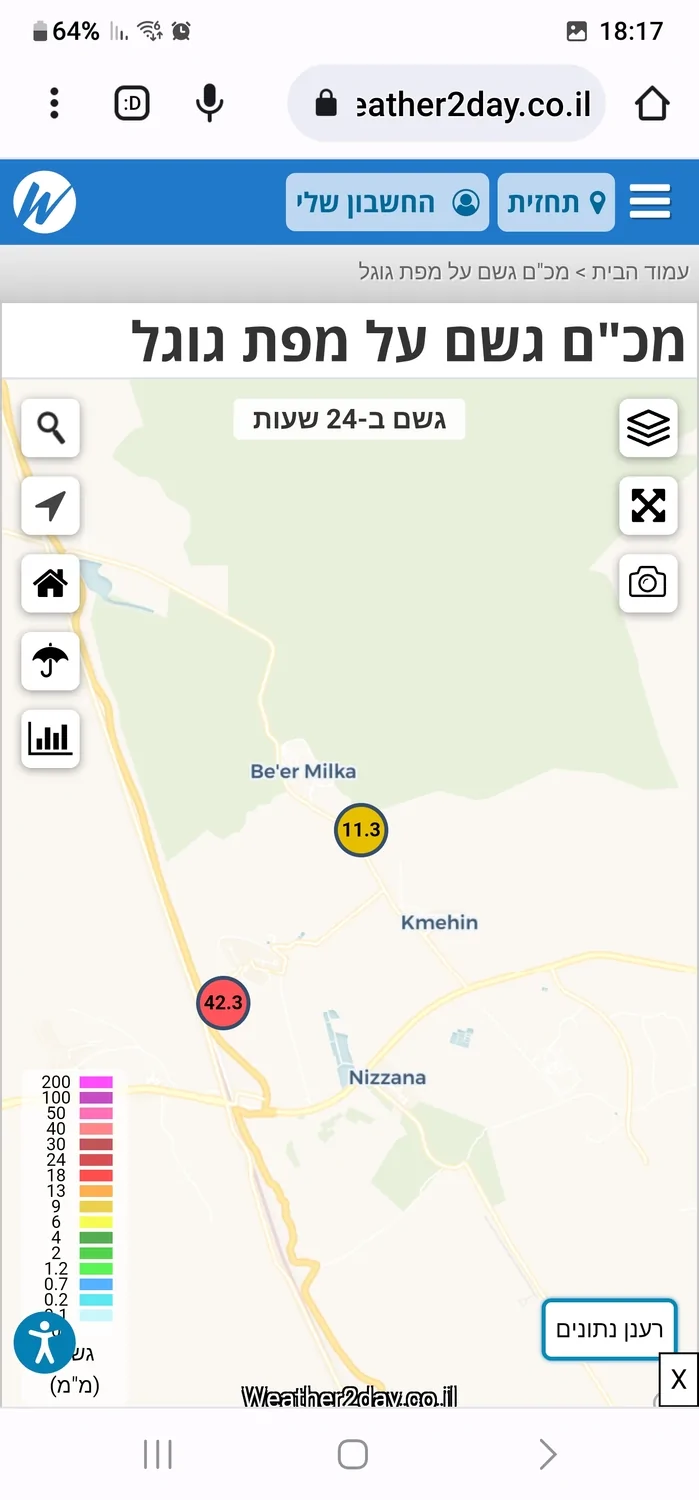Open the תחזית forecast button

[x=556, y=202]
